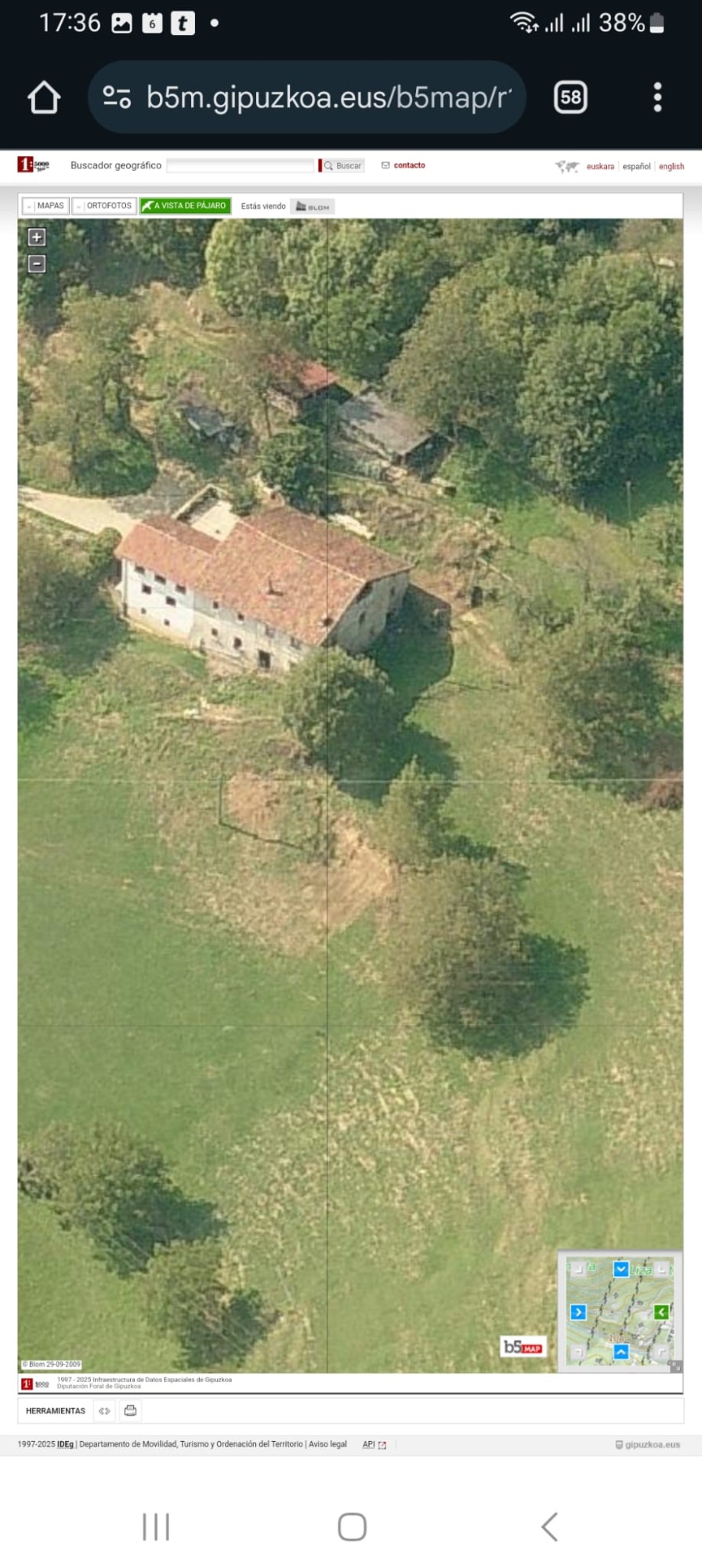Open the Aviso legal link

pyautogui.click(x=327, y=1444)
